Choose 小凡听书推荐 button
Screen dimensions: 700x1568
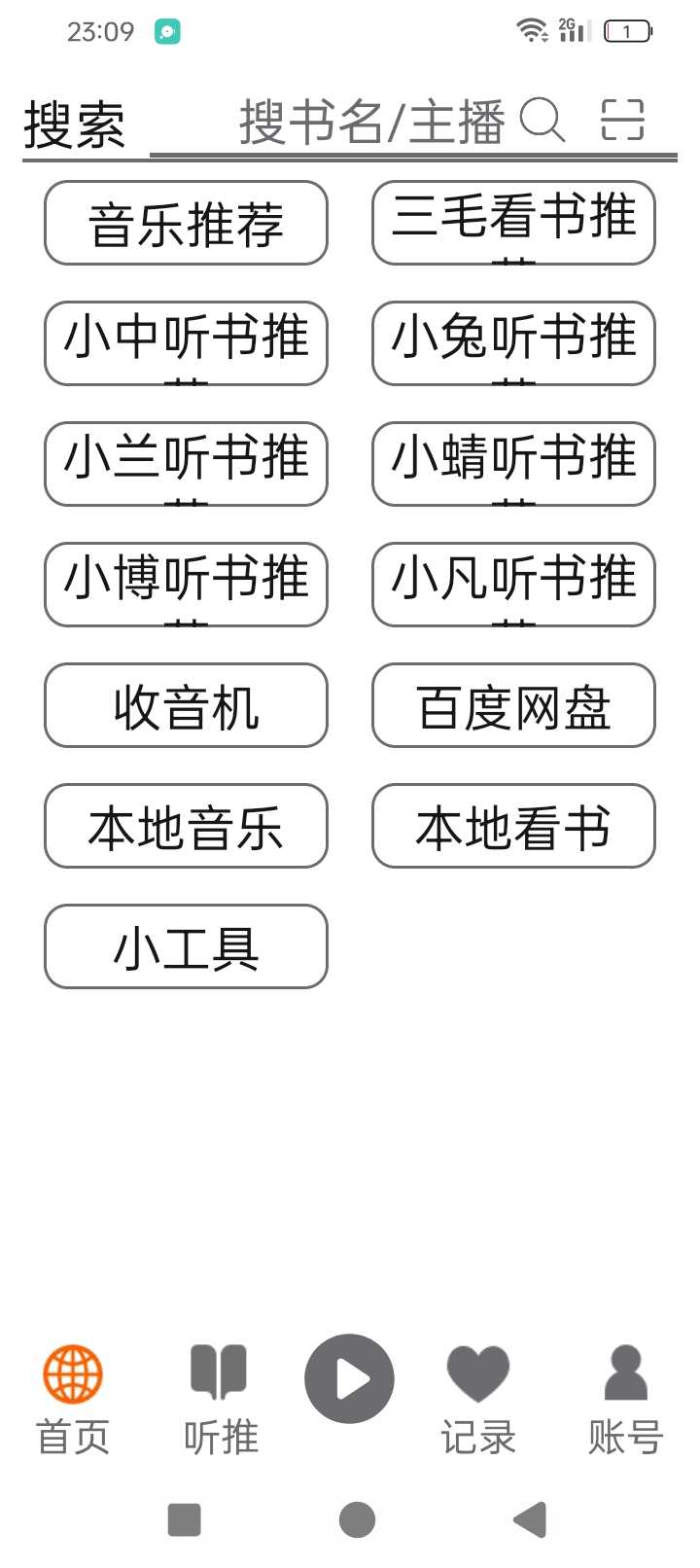[x=513, y=585]
